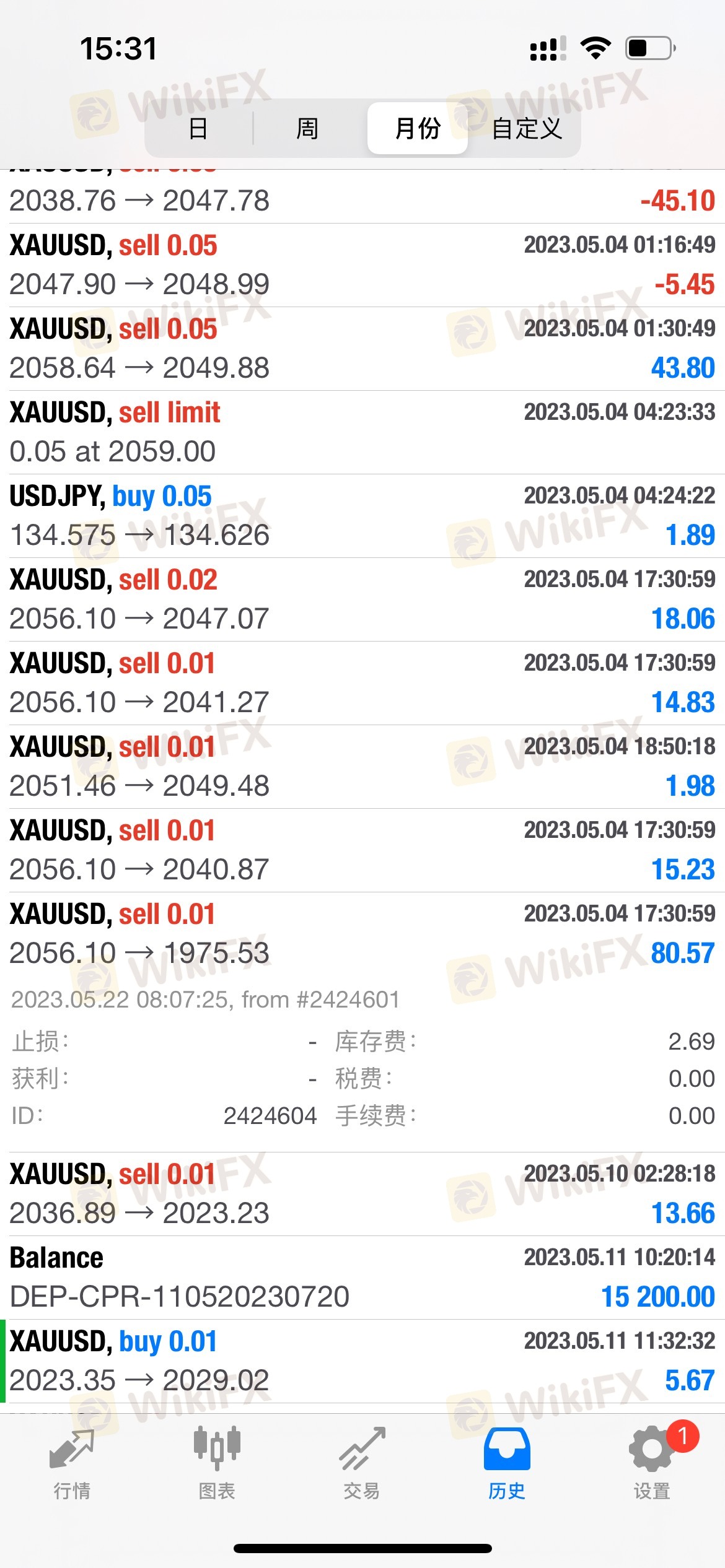Open 设置 settings with the notification badge
This screenshot has width=725, height=1568.
[652, 1464]
